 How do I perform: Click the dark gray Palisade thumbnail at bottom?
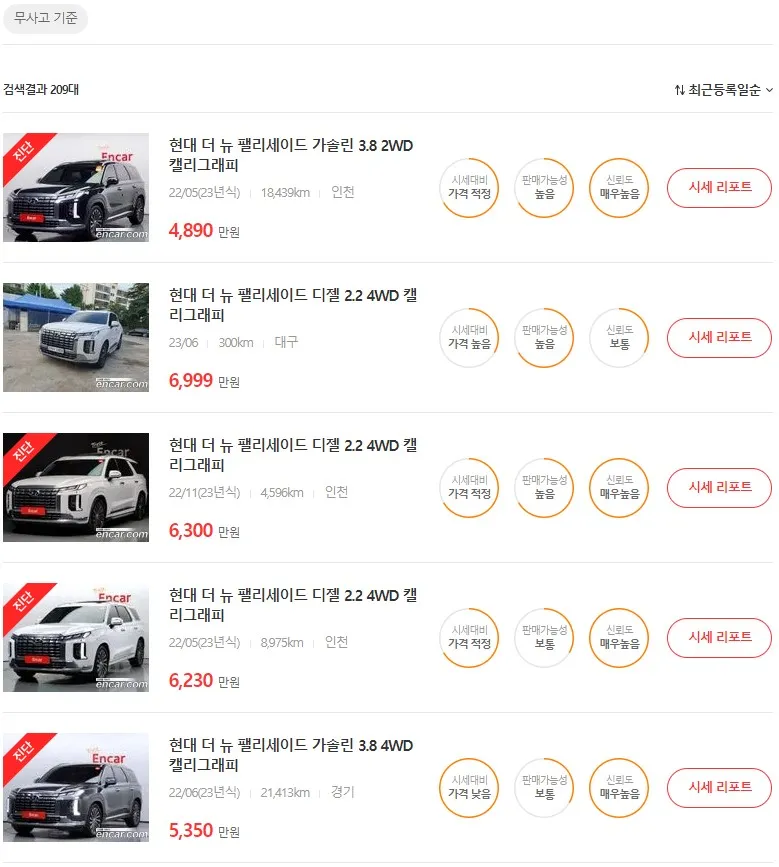(x=76, y=788)
